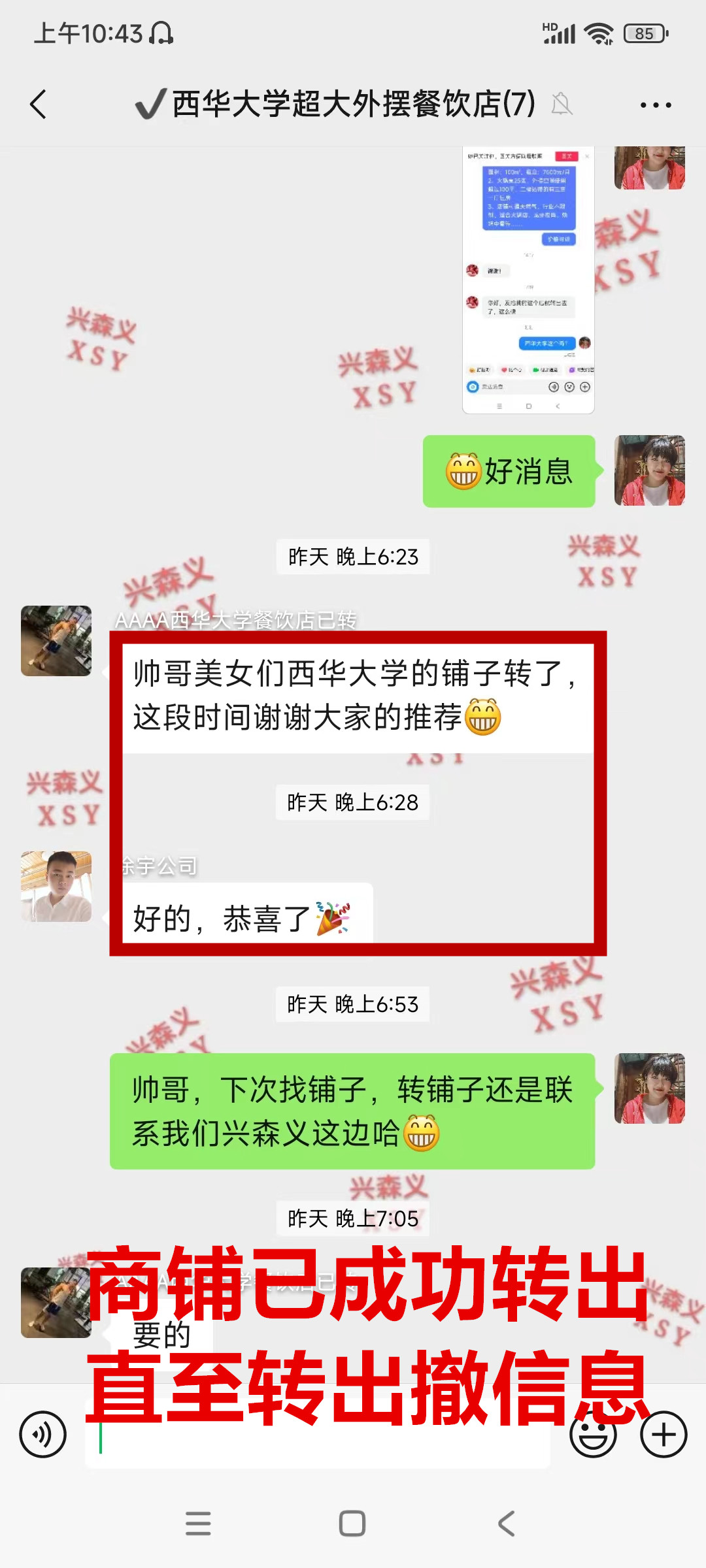Image resolution: width=706 pixels, height=1568 pixels.
Task: Open the plus attachments panel
Action: tap(664, 1435)
